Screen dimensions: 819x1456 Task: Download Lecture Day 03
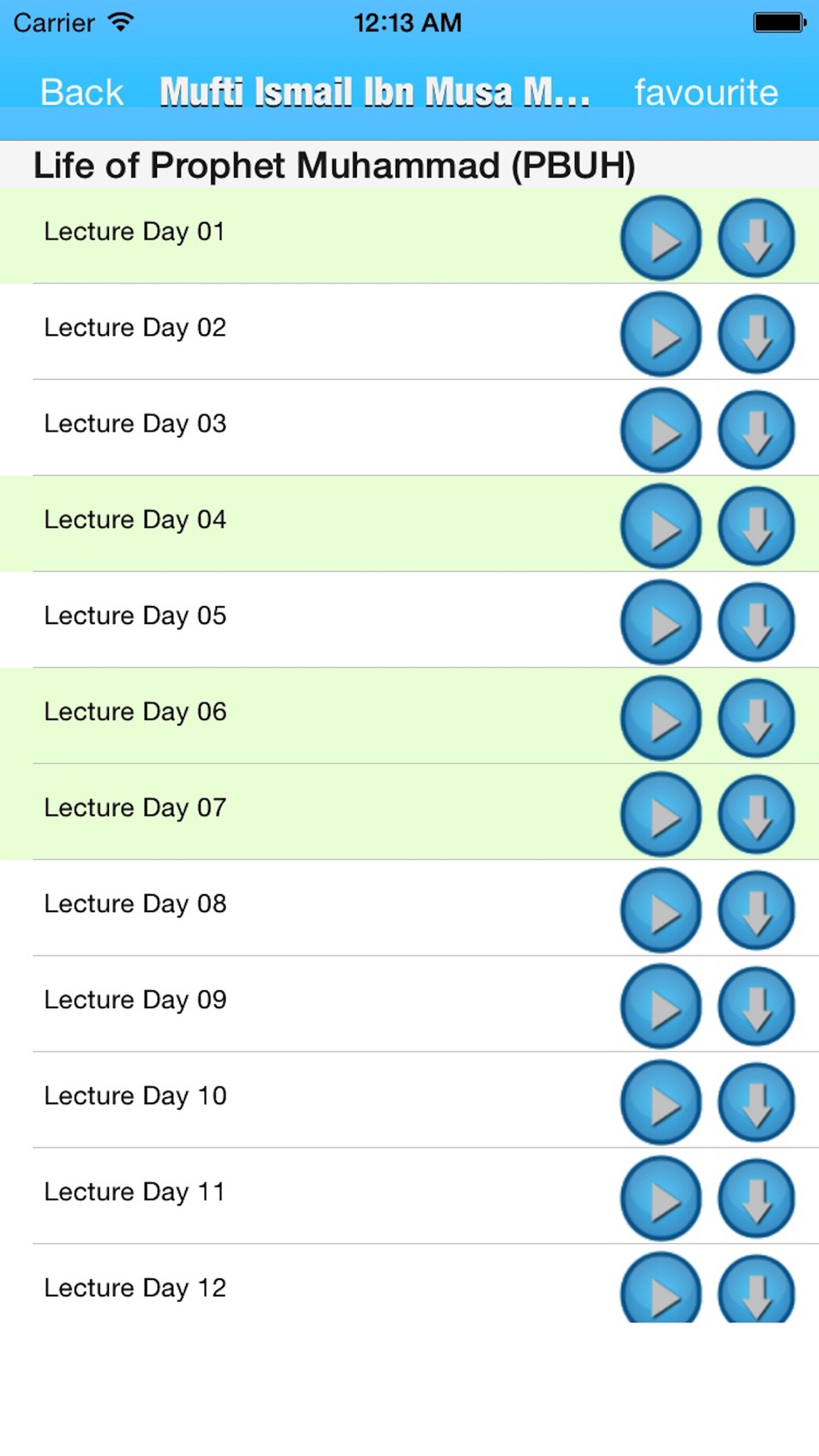point(757,430)
